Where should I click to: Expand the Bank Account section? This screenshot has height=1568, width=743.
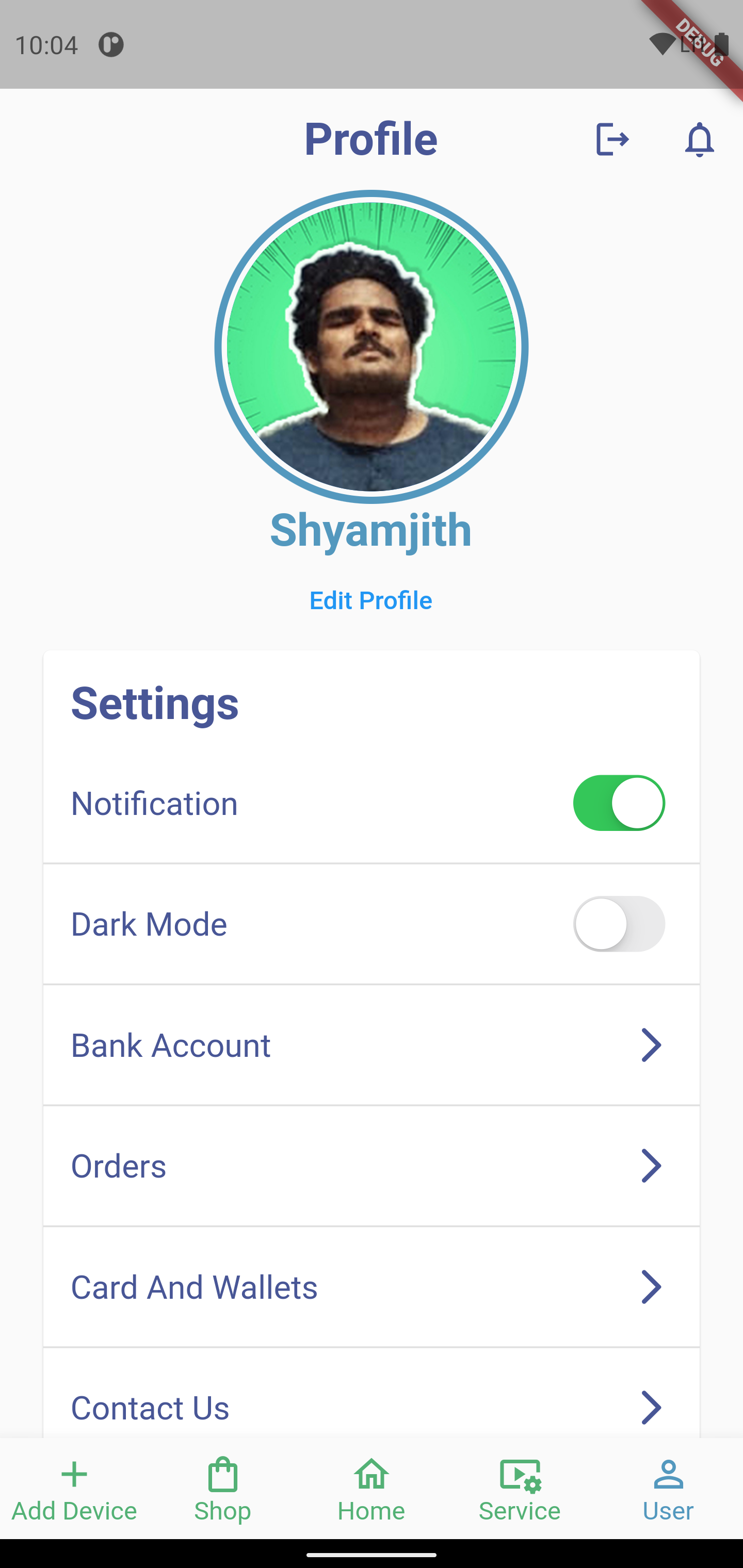tap(653, 1045)
